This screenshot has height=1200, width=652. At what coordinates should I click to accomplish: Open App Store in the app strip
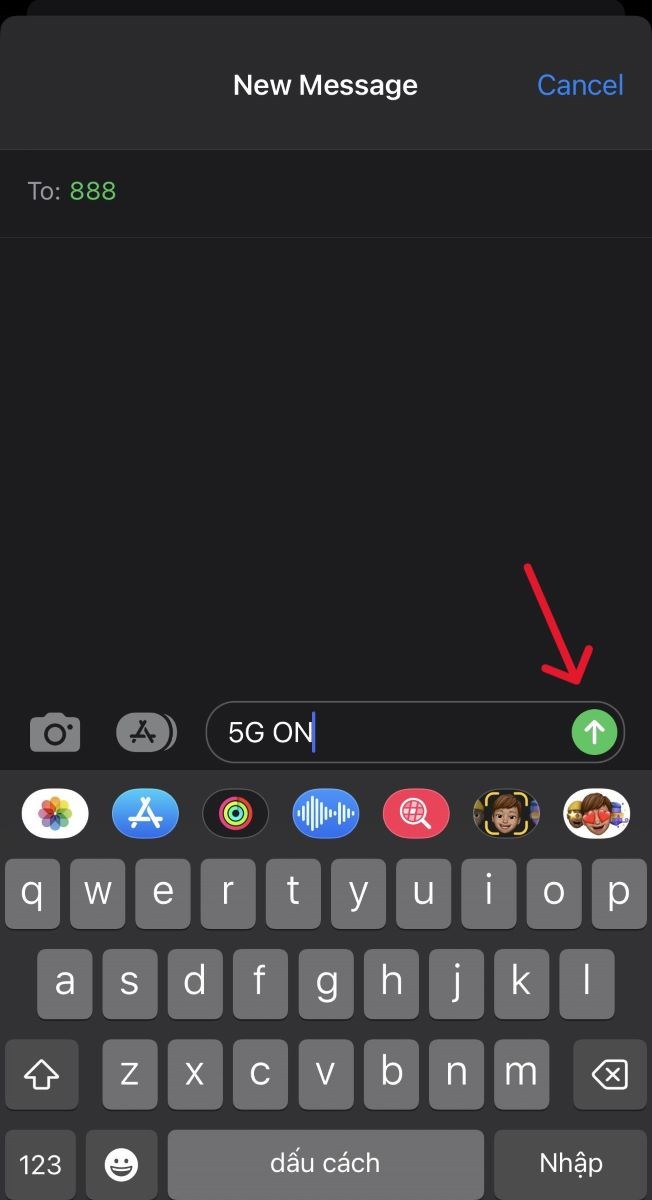point(145,813)
